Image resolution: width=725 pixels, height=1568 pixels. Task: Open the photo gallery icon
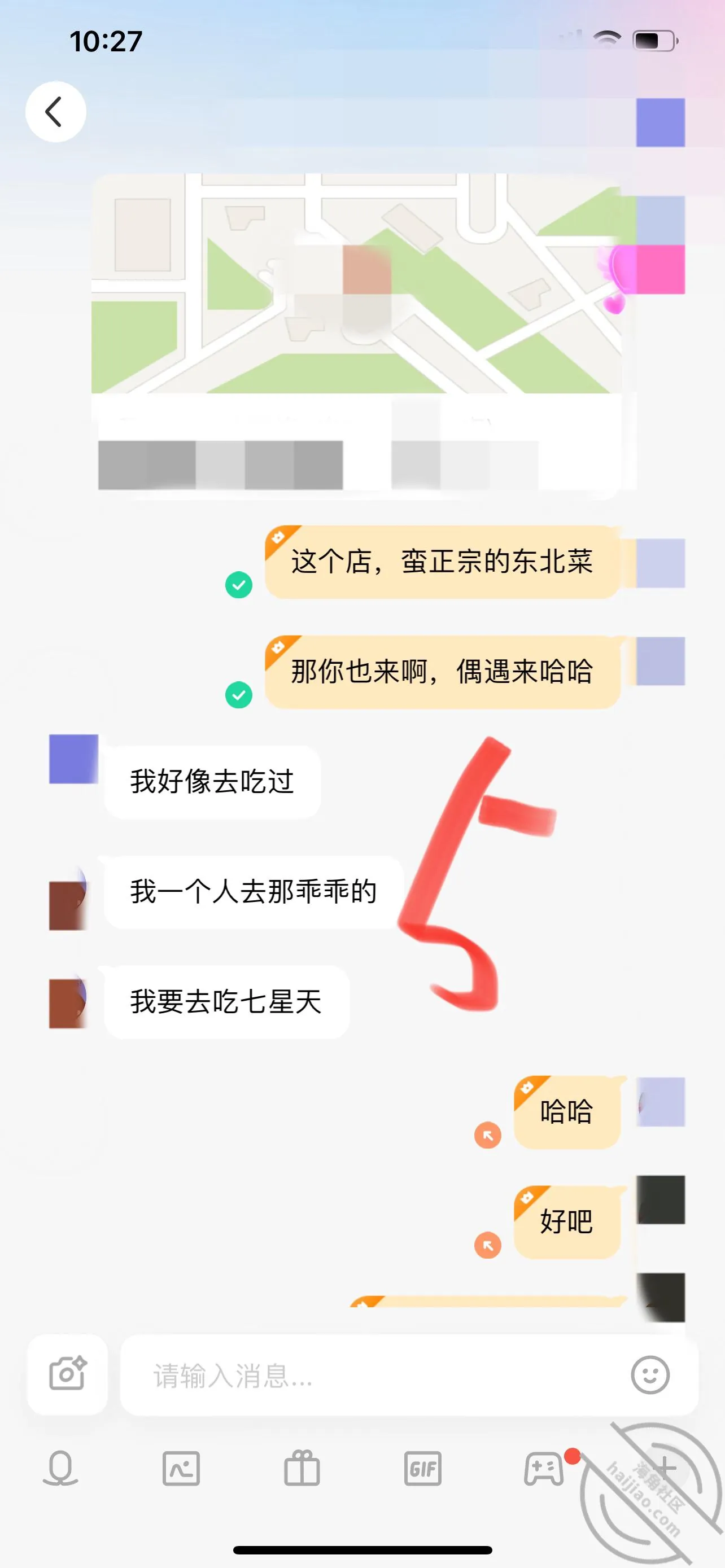(x=181, y=1468)
